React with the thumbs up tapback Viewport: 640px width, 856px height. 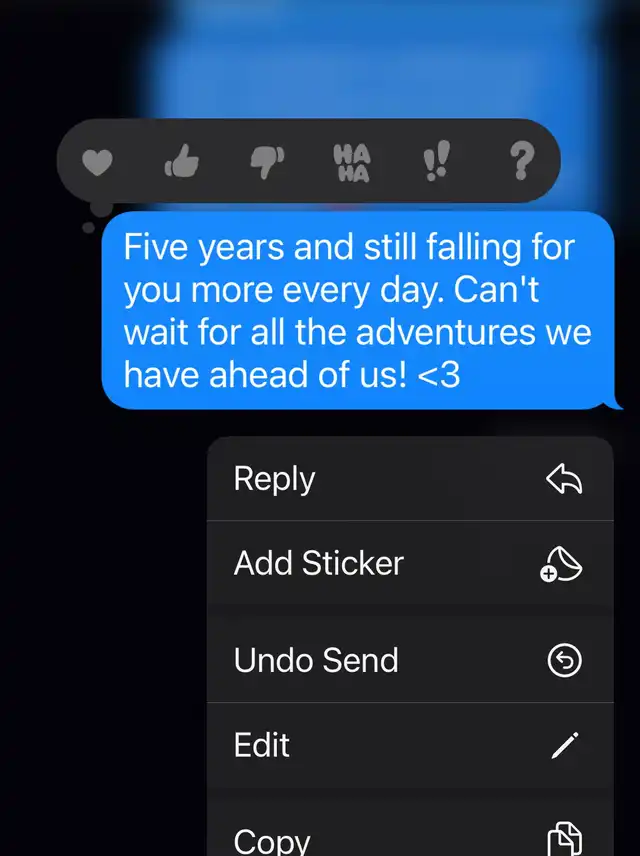coord(181,162)
